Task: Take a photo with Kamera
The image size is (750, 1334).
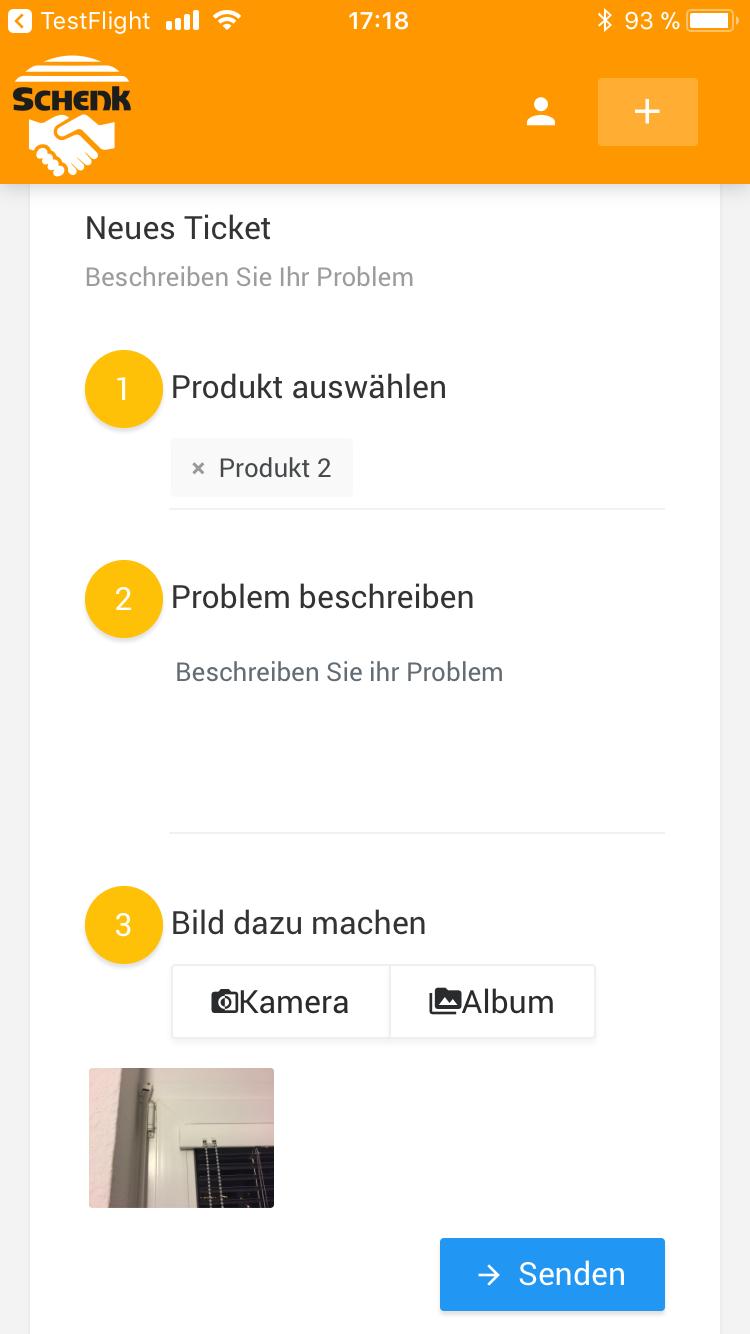Action: point(281,1002)
